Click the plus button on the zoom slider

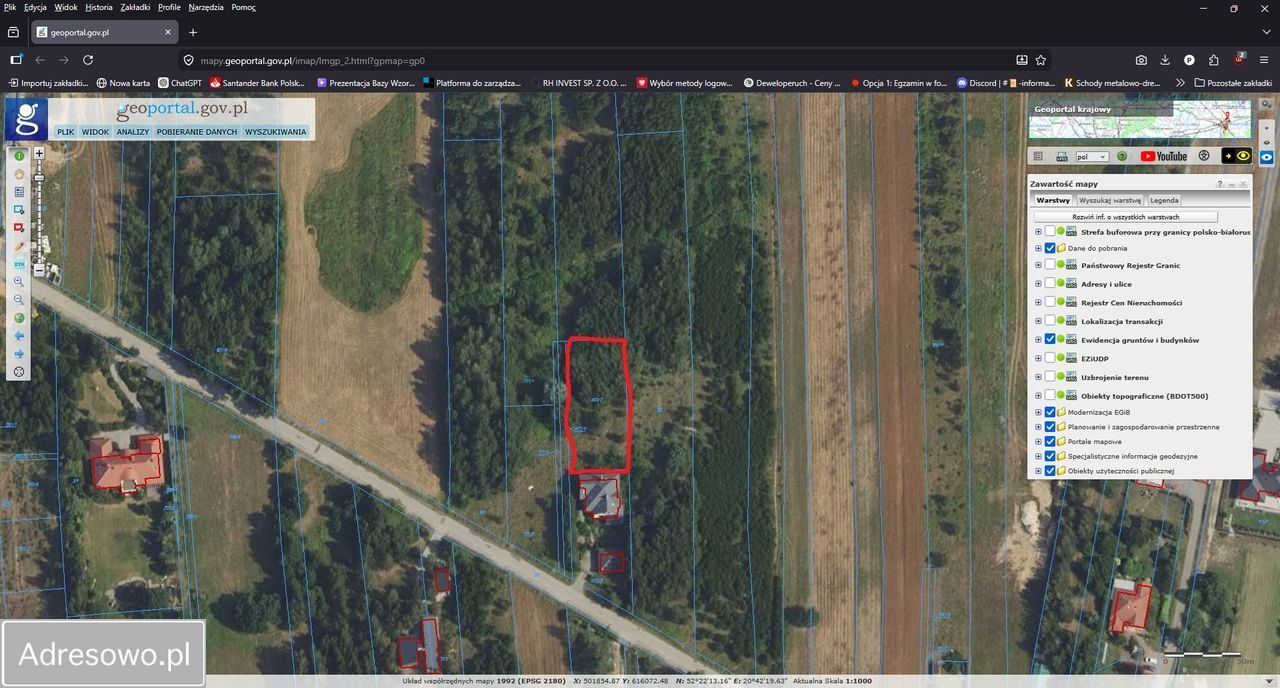coord(39,153)
